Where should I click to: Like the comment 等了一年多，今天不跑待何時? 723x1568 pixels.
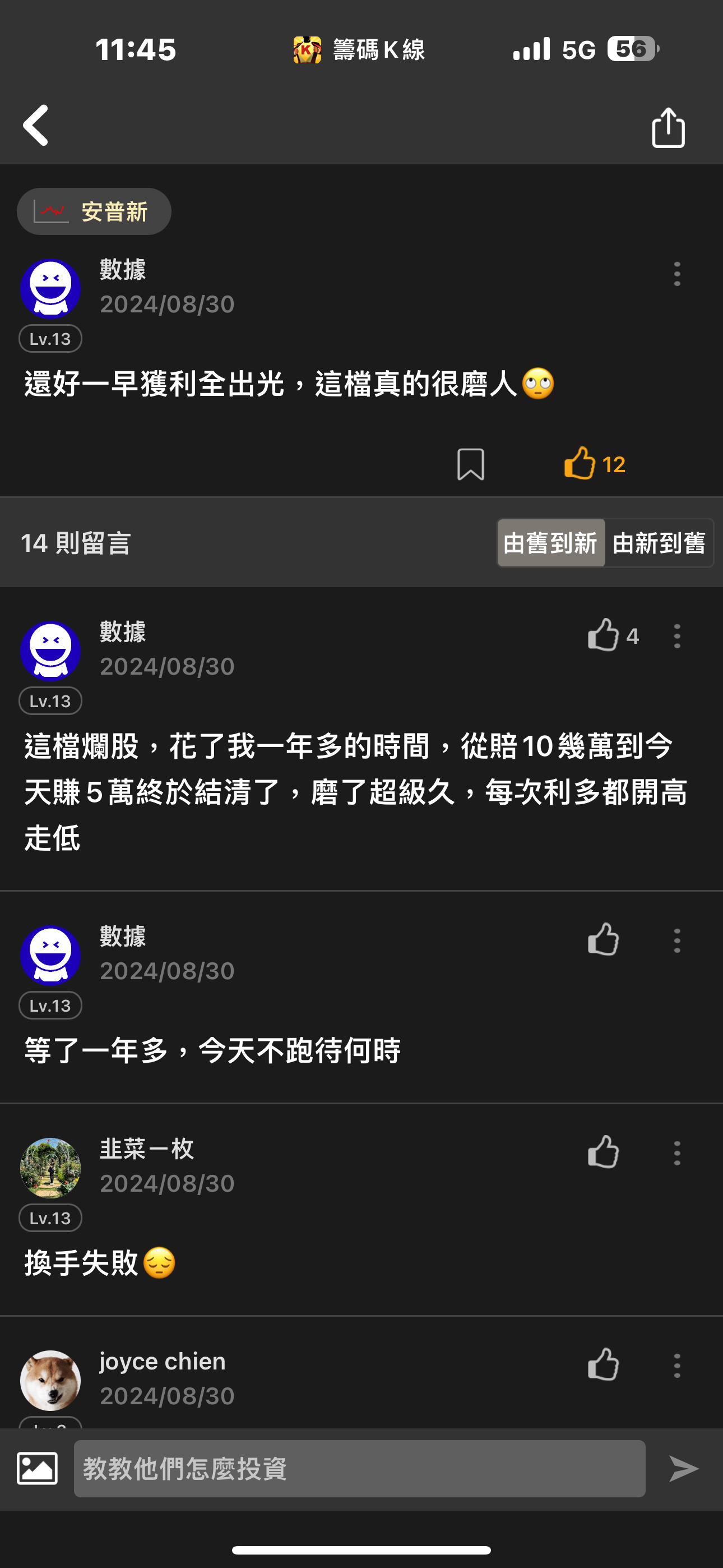click(x=603, y=940)
